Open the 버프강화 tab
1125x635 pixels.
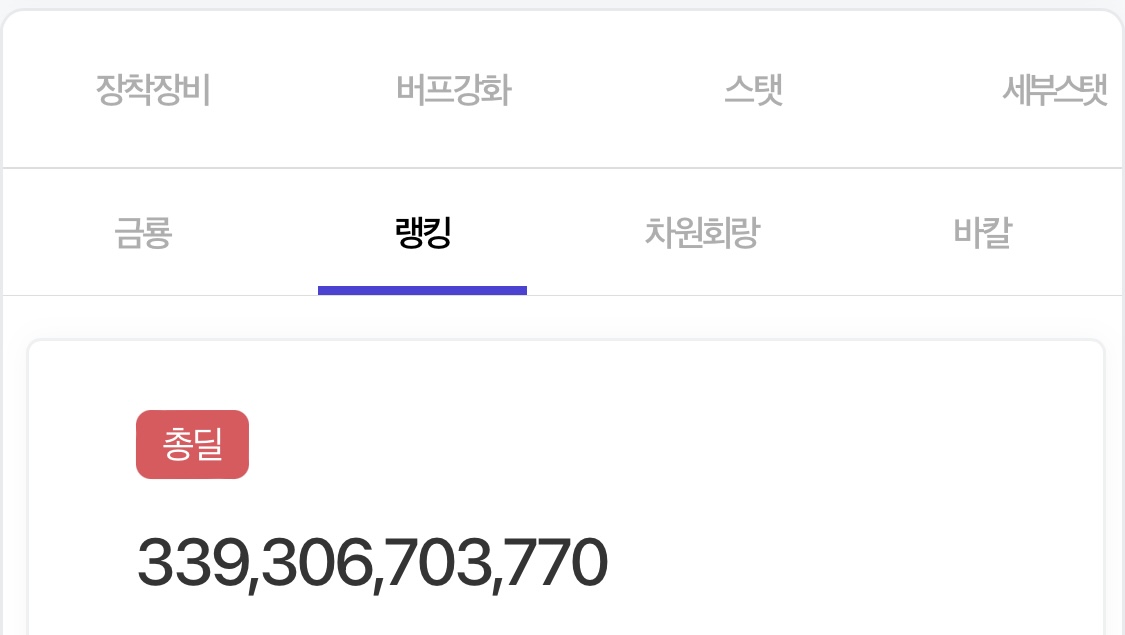click(453, 91)
